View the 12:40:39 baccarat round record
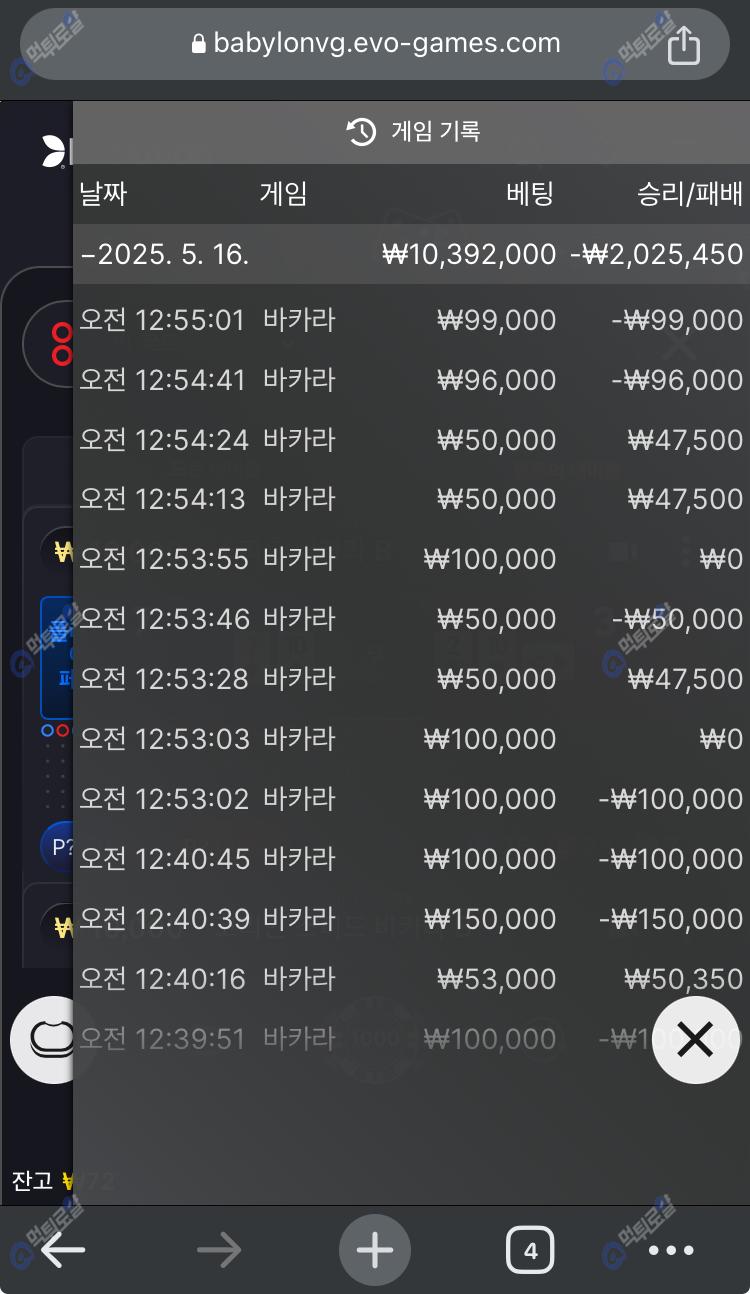The height and width of the screenshot is (1294, 750). point(410,919)
